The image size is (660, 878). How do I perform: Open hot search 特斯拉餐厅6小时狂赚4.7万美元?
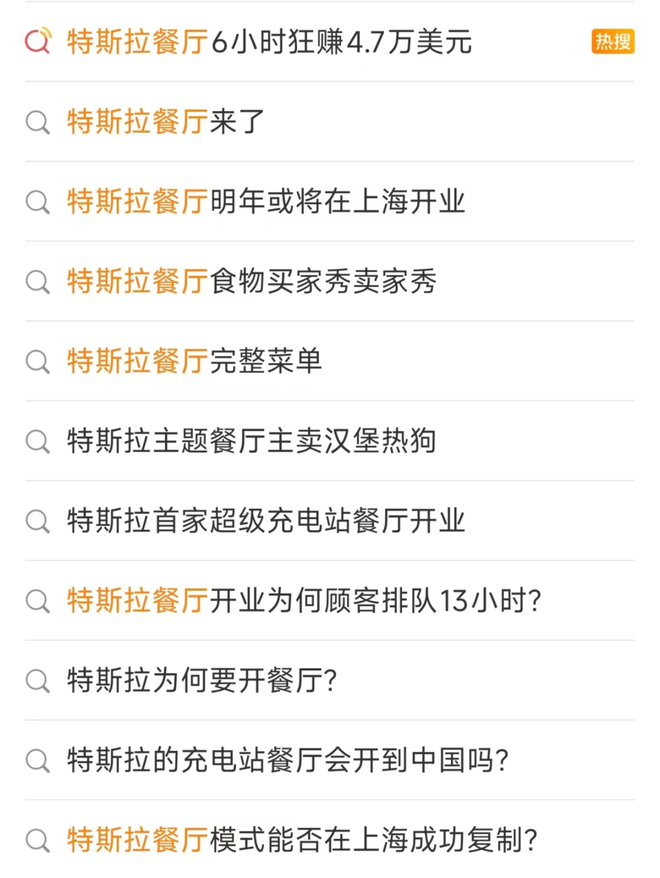[x=269, y=42]
